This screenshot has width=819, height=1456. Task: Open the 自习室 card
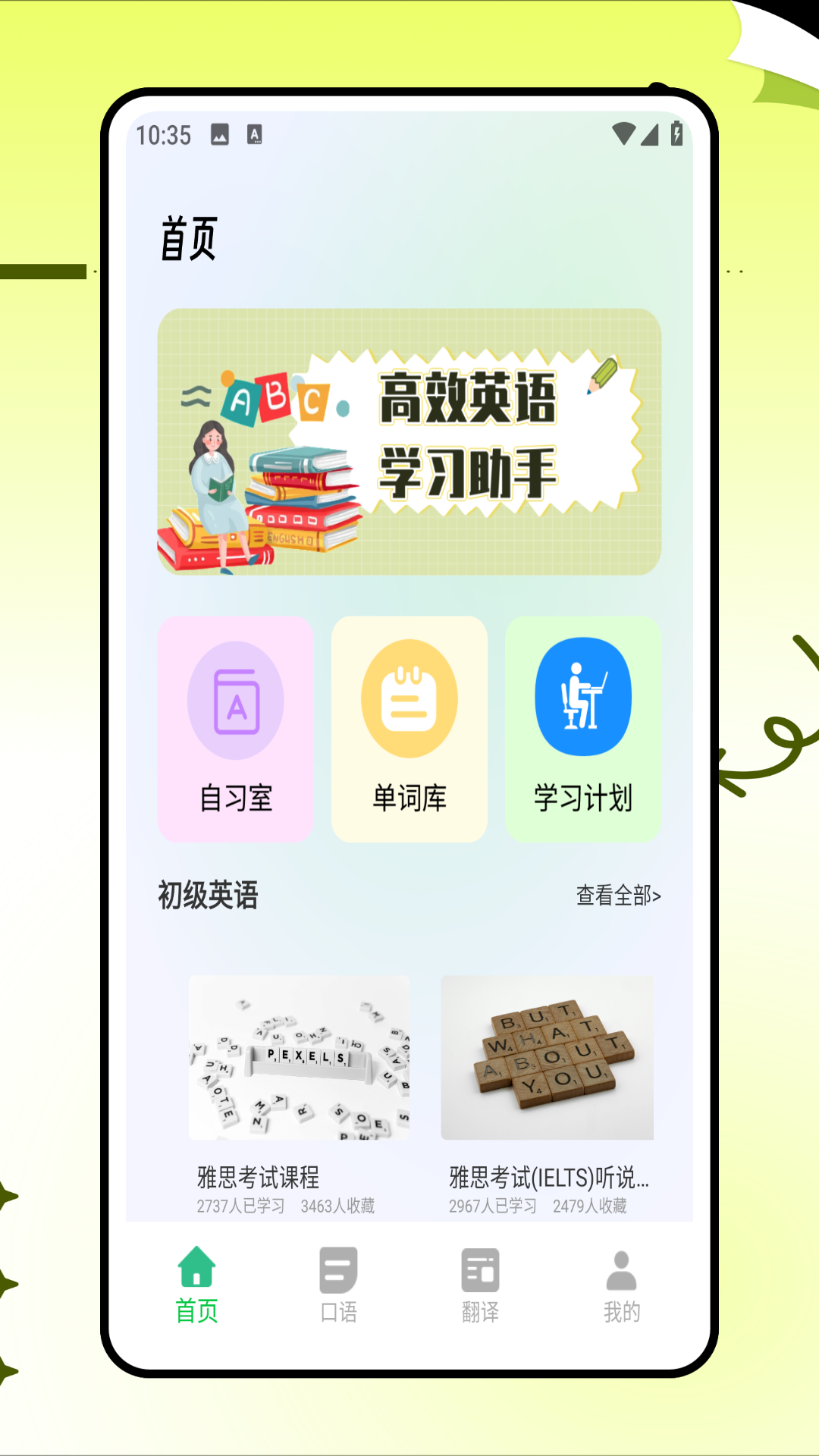click(236, 728)
